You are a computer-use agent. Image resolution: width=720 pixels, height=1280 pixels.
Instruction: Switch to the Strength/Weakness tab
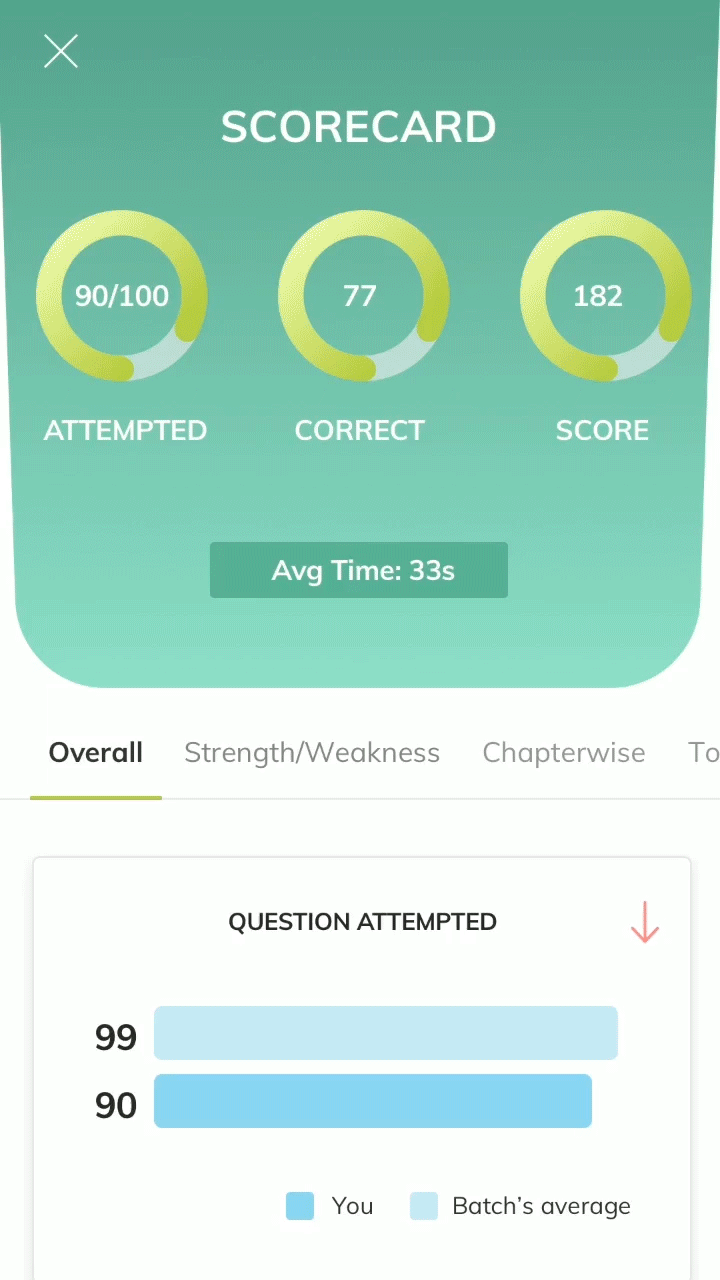[312, 752]
